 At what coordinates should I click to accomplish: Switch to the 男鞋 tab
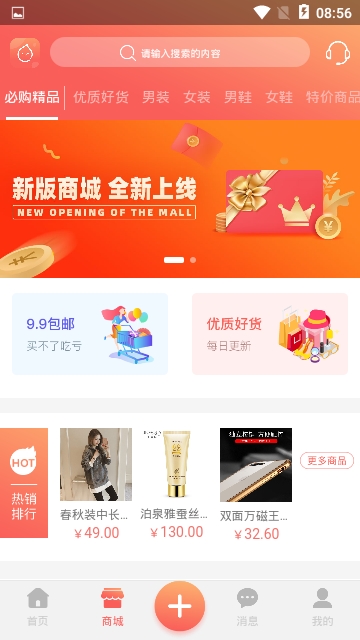238,97
